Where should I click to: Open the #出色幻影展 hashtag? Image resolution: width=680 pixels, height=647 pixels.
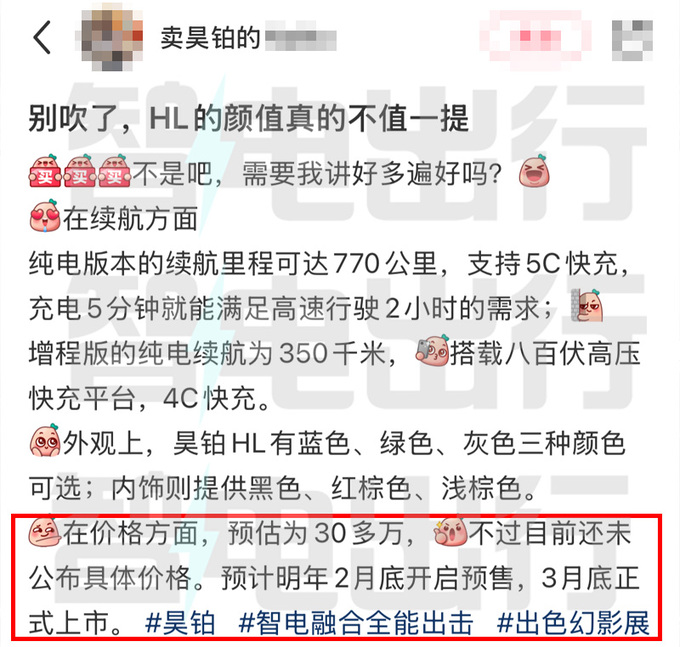pos(573,623)
